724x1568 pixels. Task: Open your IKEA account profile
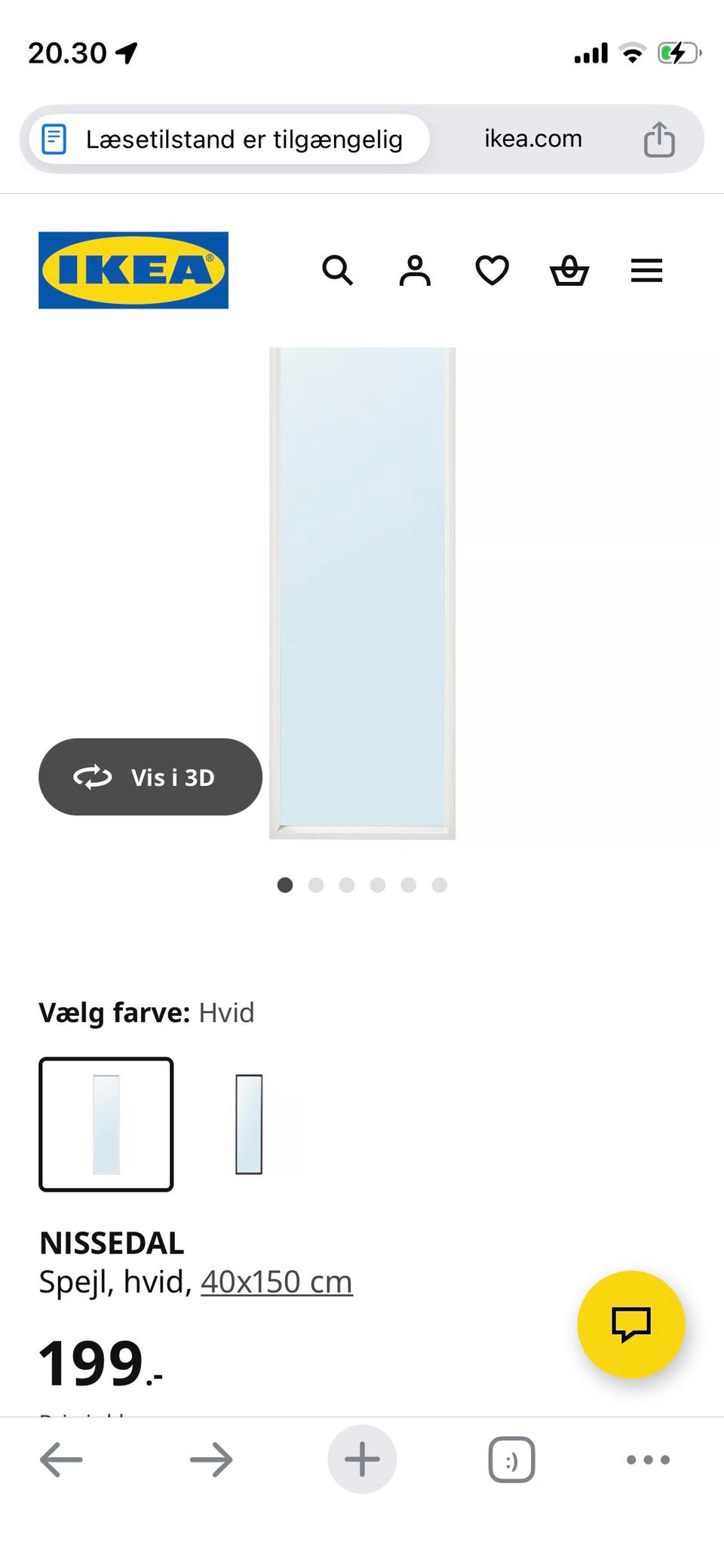pyautogui.click(x=414, y=270)
